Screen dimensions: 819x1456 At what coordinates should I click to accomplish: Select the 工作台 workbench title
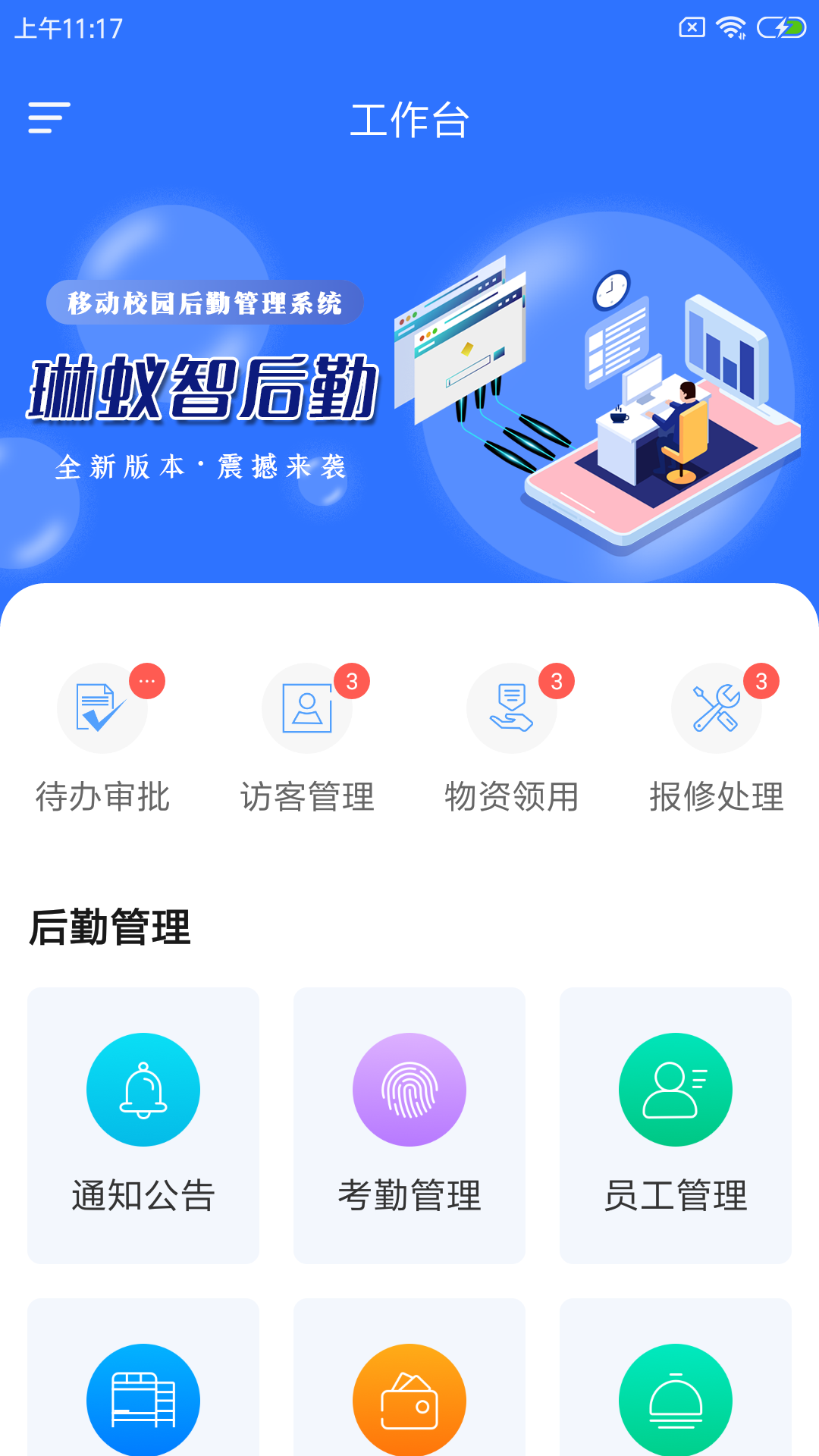[409, 120]
